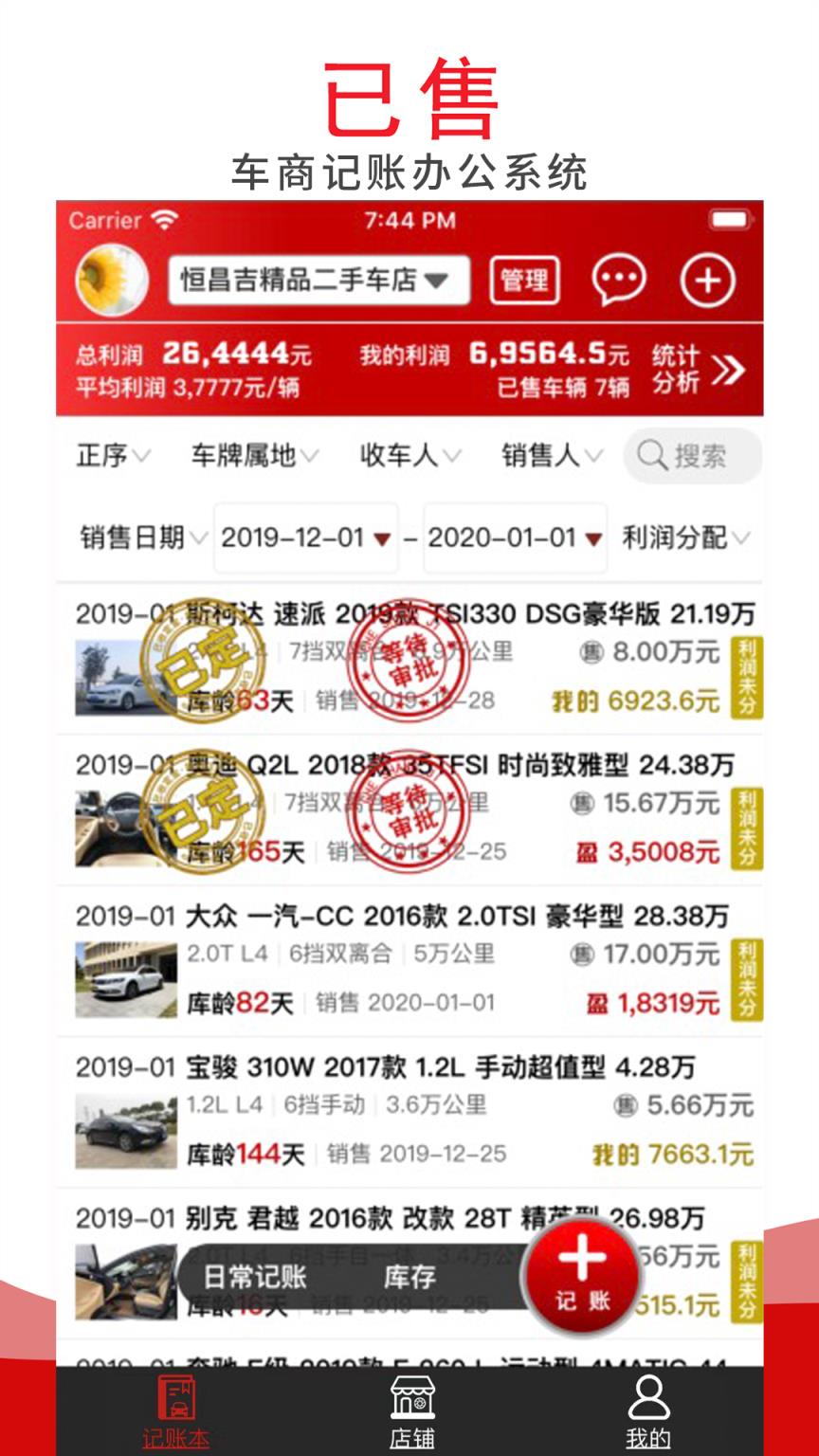Tap the circled plus icon in the header

pos(708,279)
